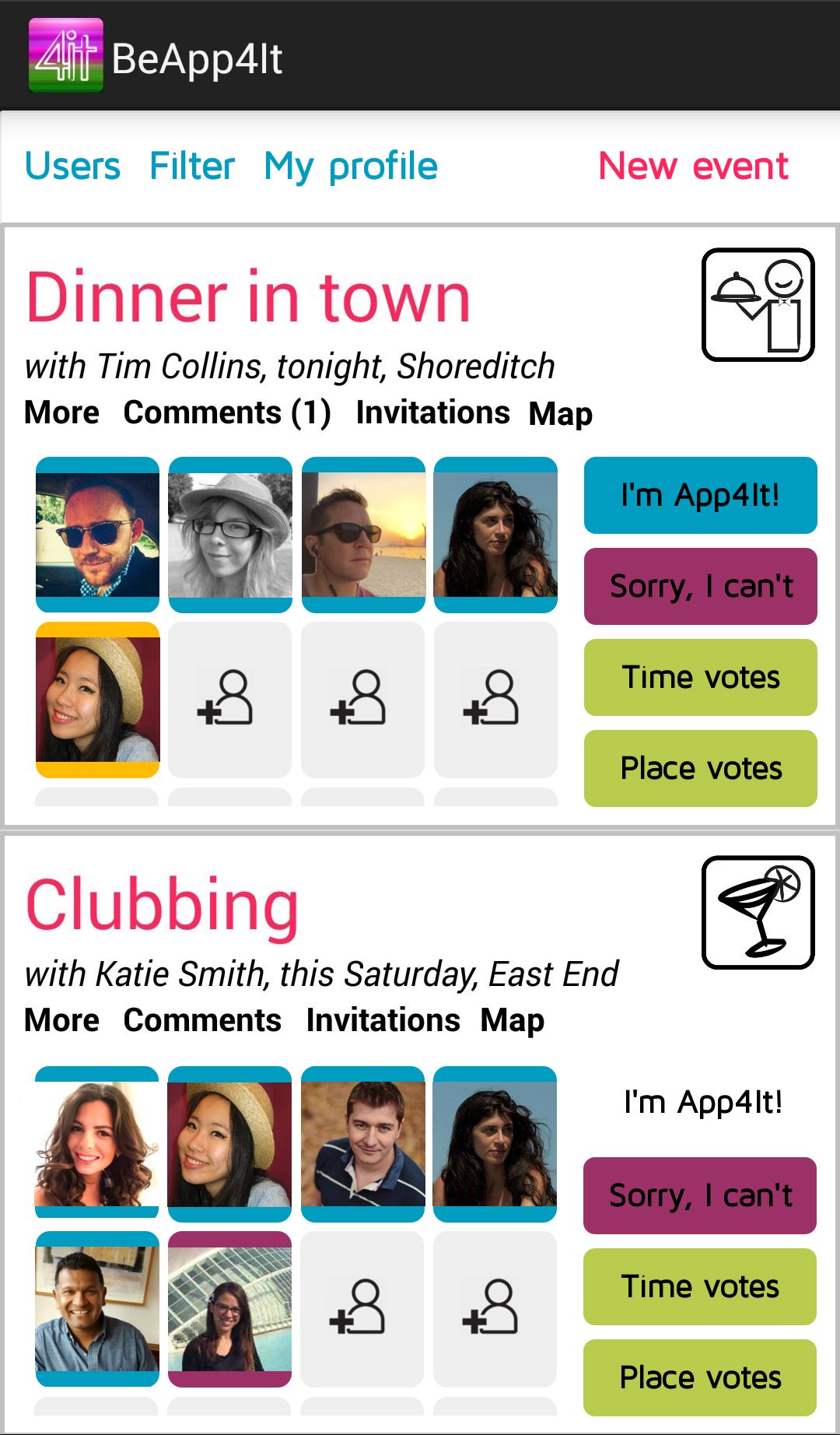Tap an add-person icon in the Clubbing event
Screen dimensions: 840x1435
point(362,1307)
